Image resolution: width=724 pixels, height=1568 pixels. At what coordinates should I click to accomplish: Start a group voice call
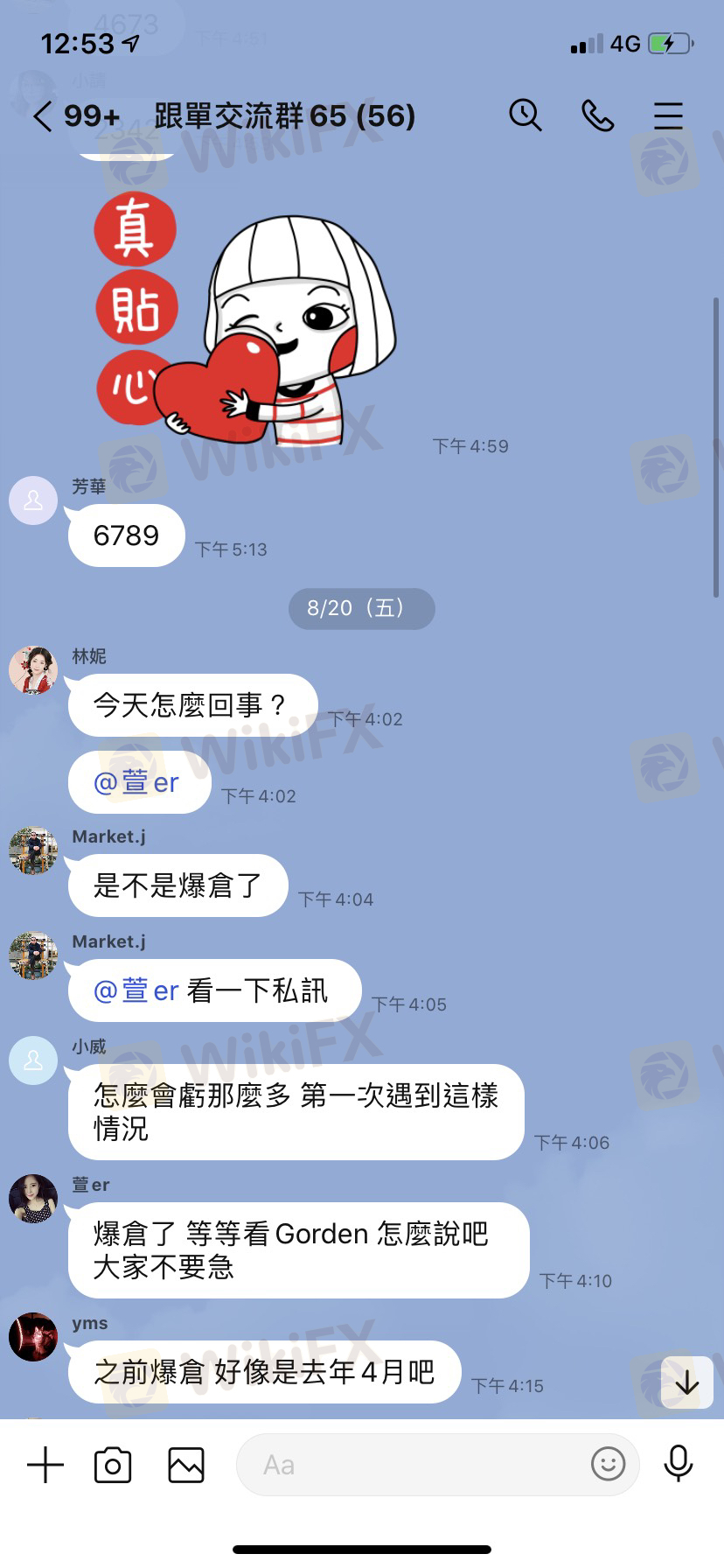598,115
